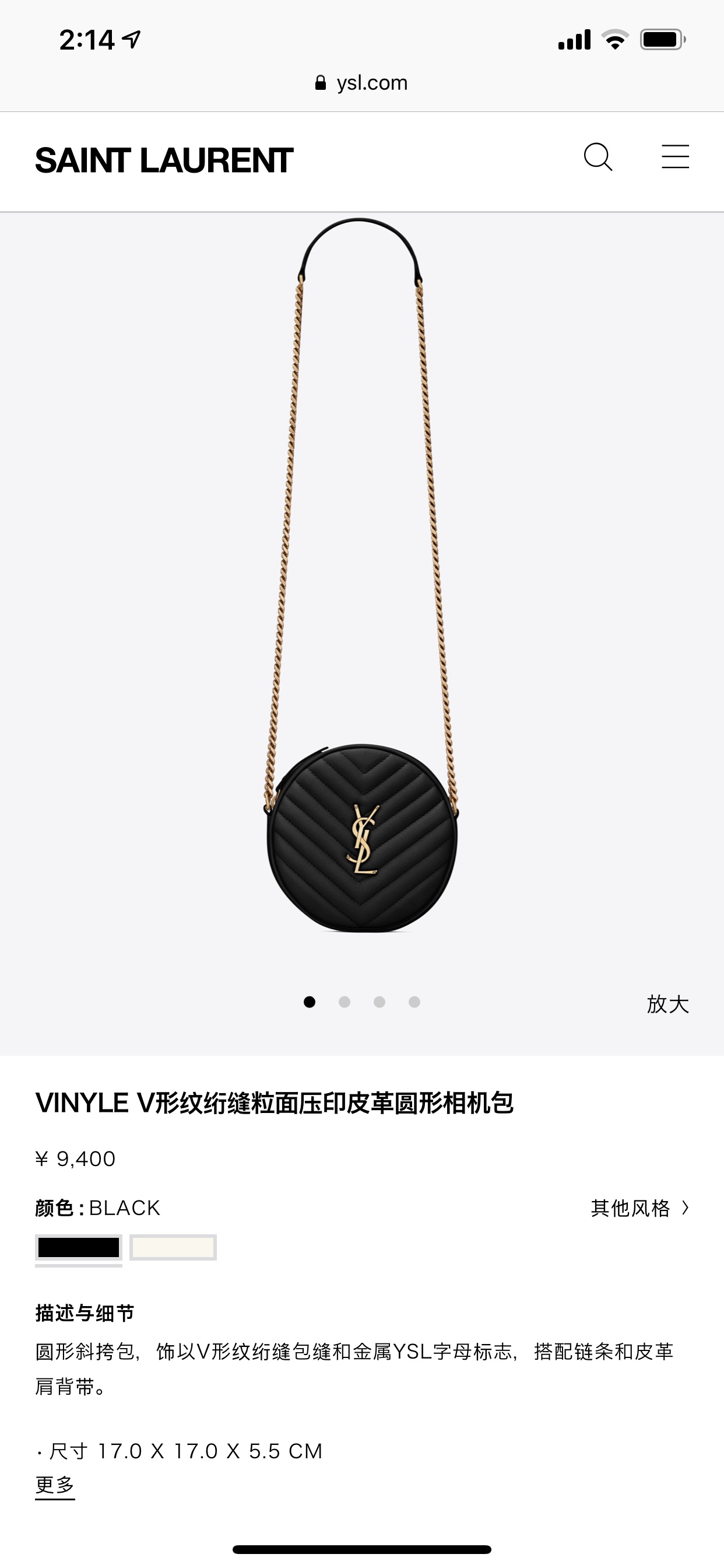Click the battery icon in status bar

tap(660, 38)
